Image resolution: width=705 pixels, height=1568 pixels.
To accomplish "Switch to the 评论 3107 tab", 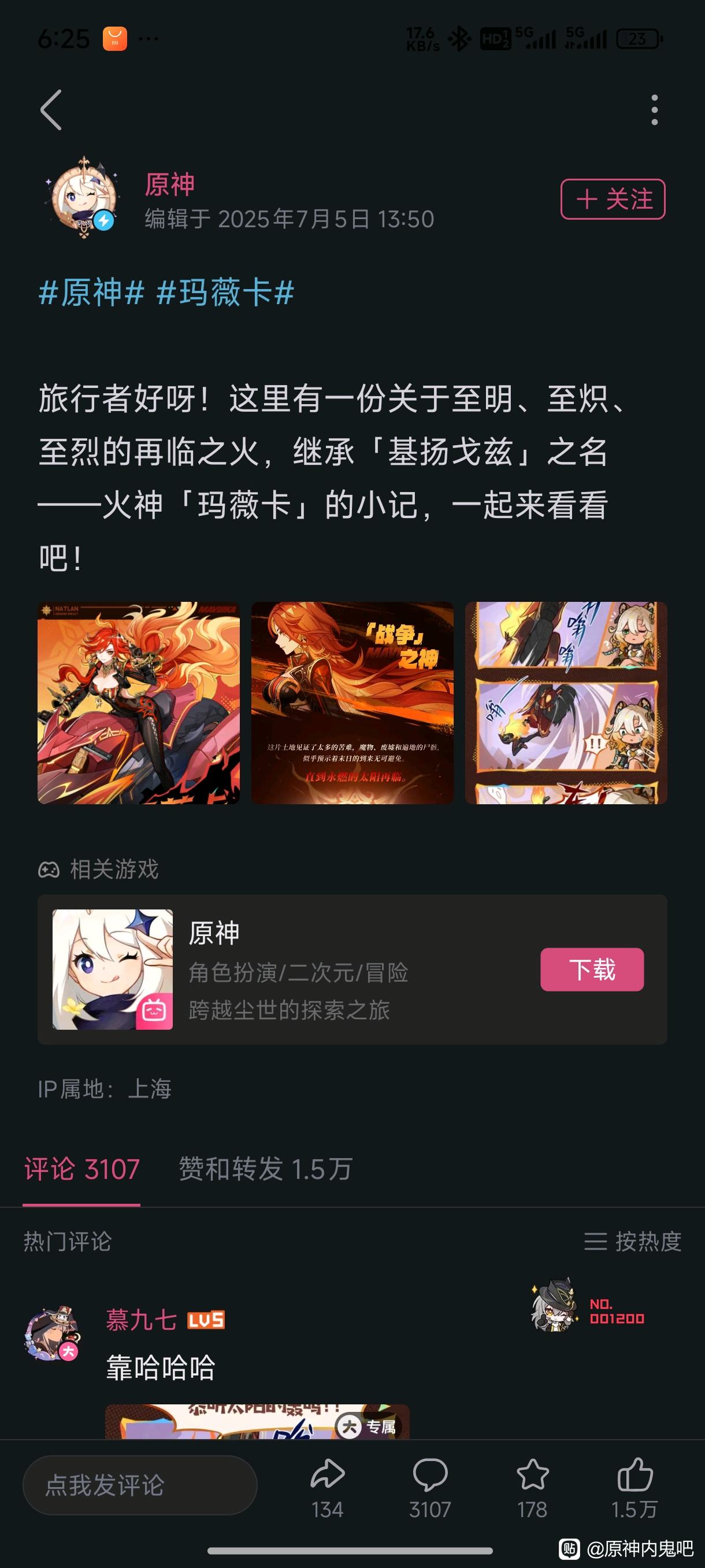I will click(82, 1169).
